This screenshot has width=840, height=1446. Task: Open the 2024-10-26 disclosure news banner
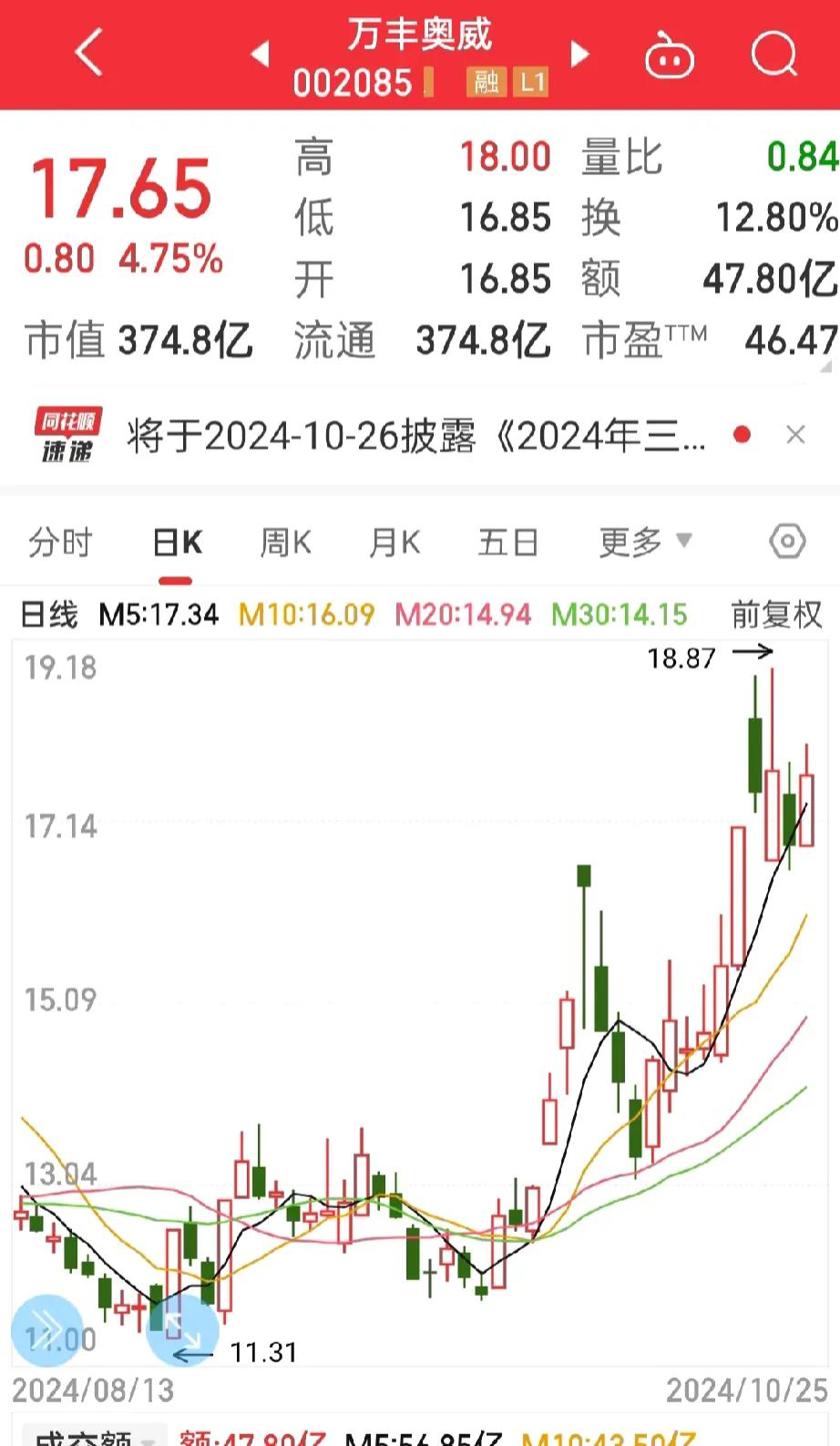click(x=415, y=436)
